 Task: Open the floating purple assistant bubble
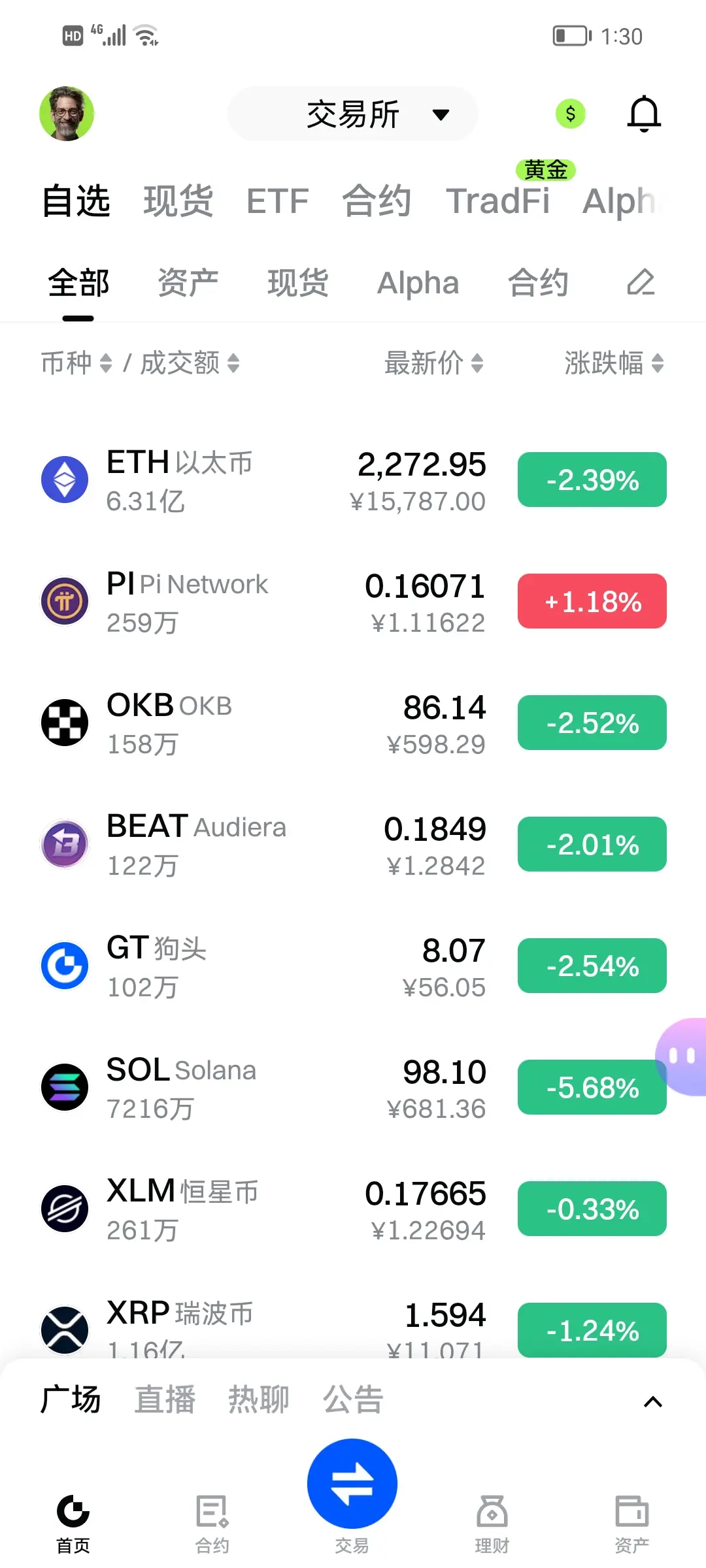(x=682, y=1056)
